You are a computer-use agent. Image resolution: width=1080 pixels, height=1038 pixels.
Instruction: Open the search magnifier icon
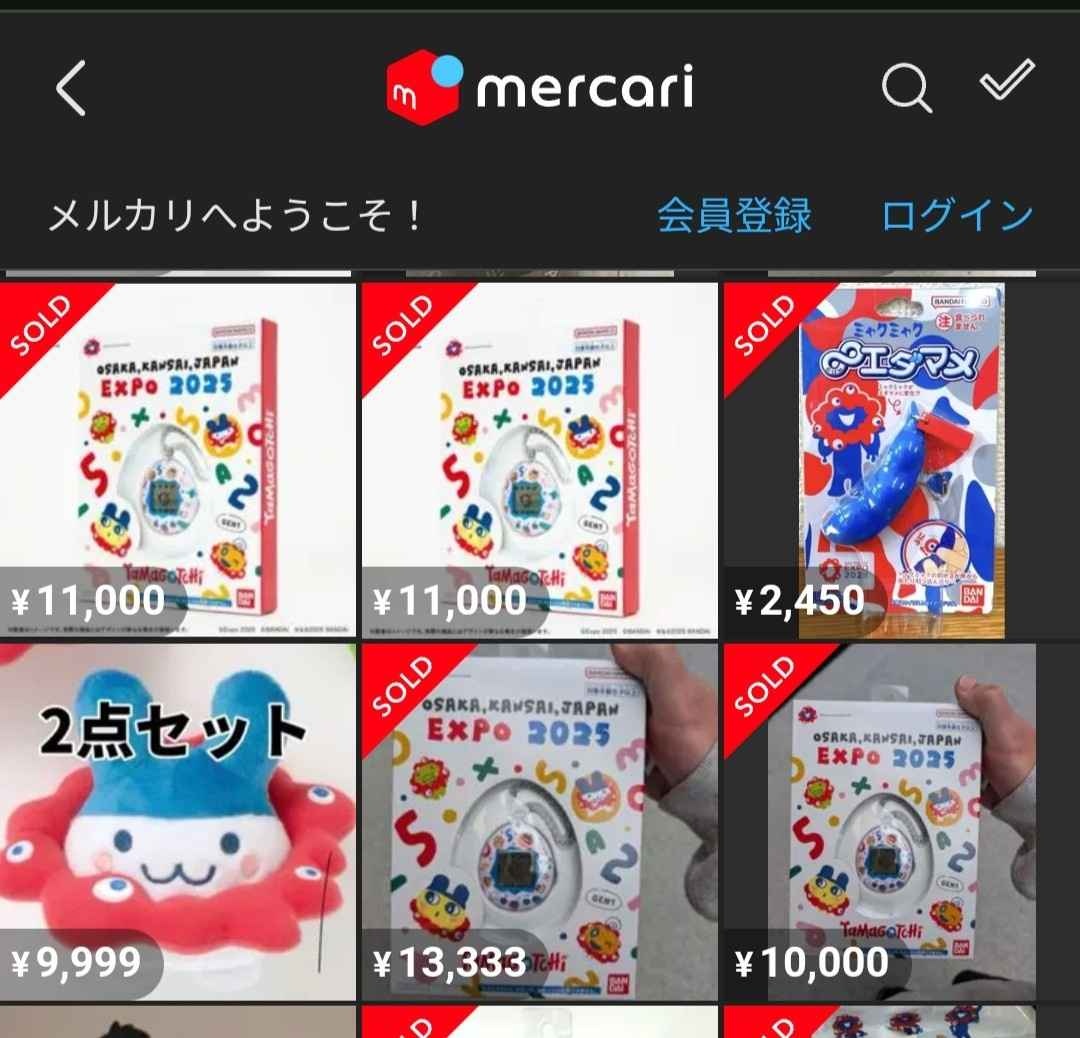tap(906, 89)
